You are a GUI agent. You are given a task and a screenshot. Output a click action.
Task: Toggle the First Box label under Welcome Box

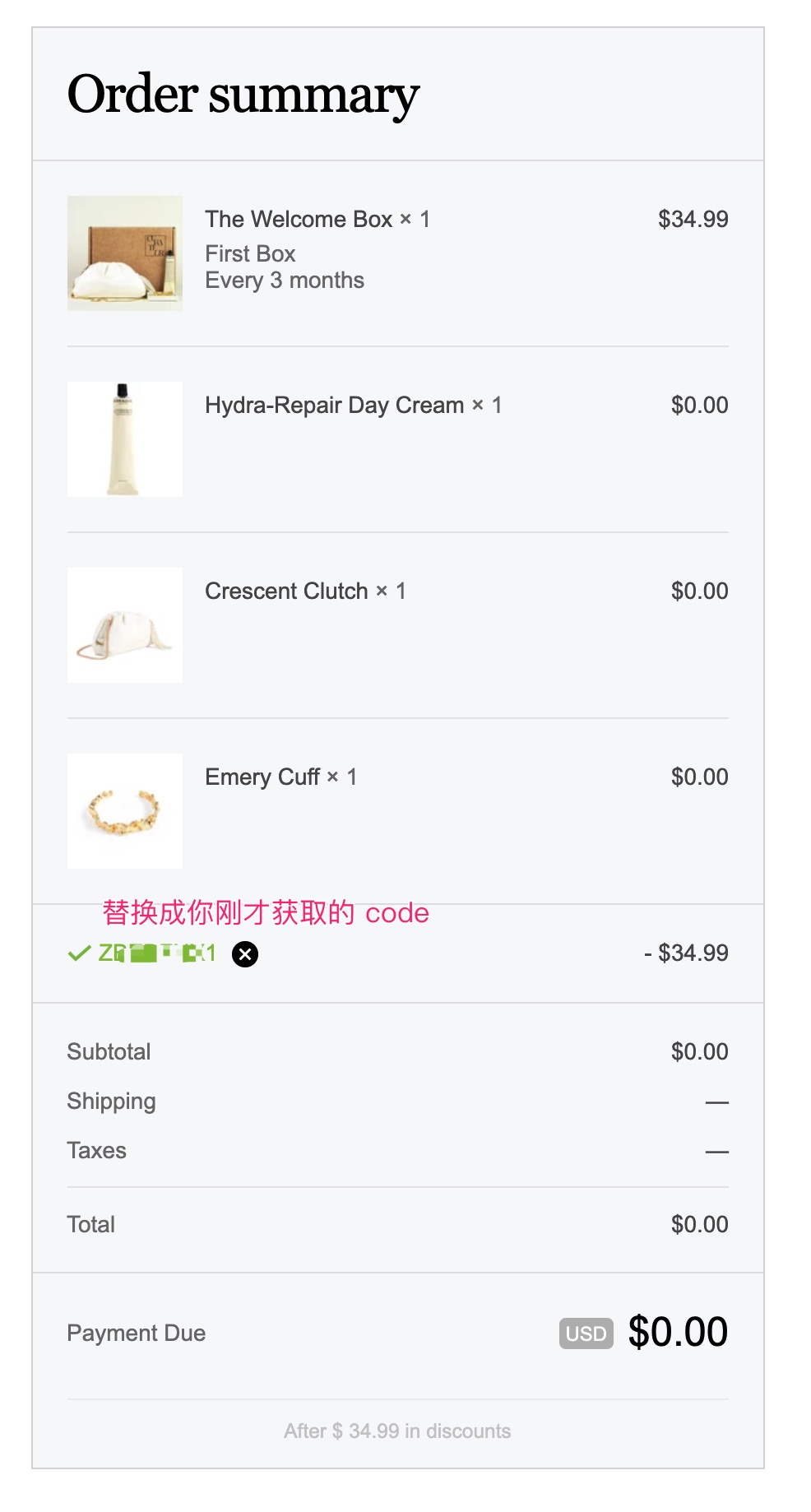(x=250, y=253)
